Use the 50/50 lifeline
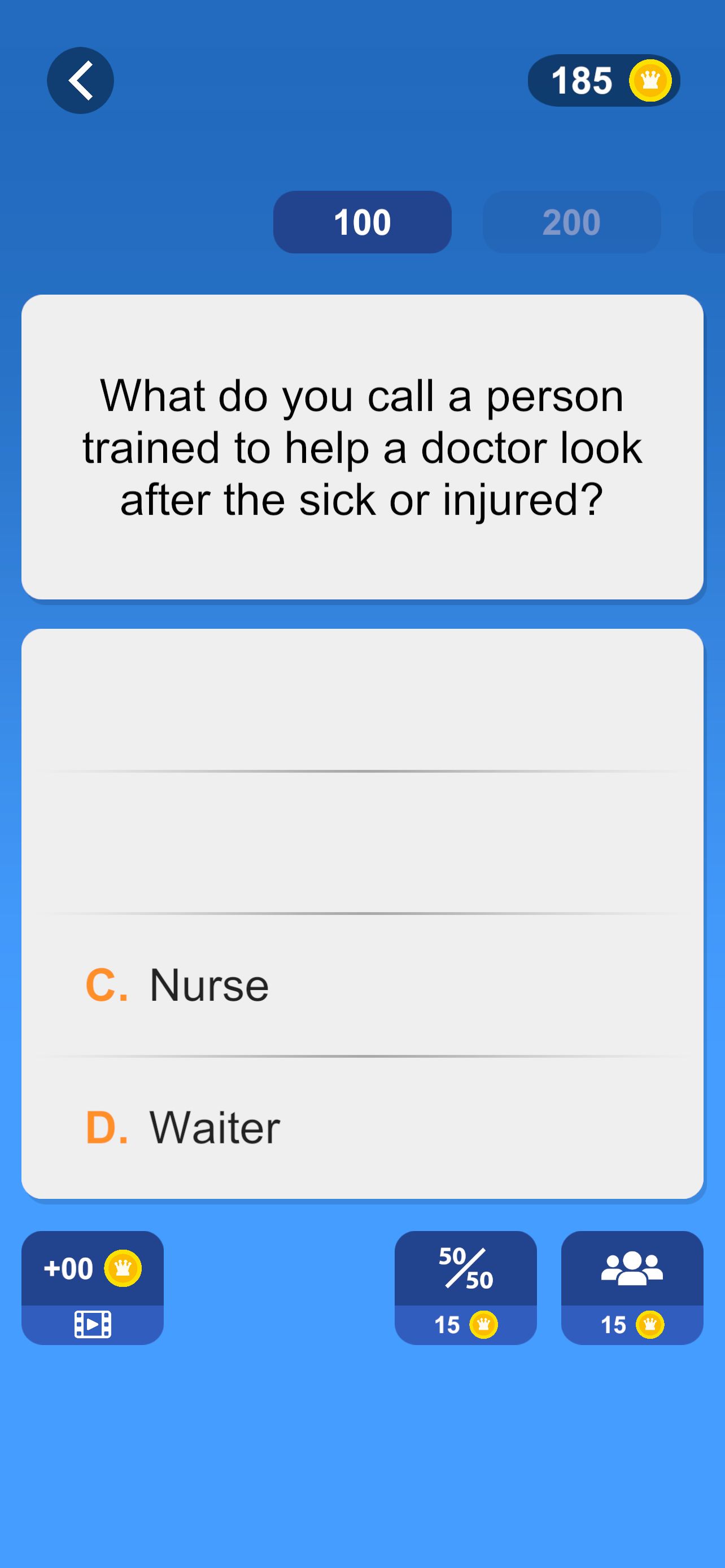Viewport: 725px width, 1568px height. (x=466, y=1287)
